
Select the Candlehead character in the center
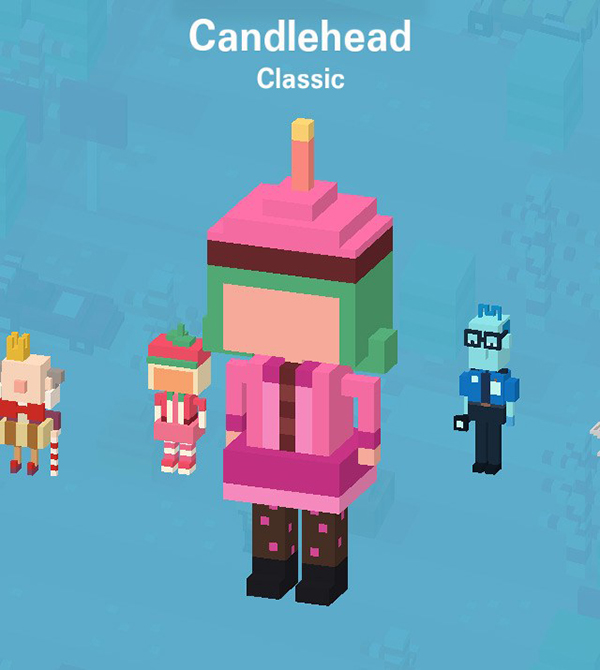point(298,380)
